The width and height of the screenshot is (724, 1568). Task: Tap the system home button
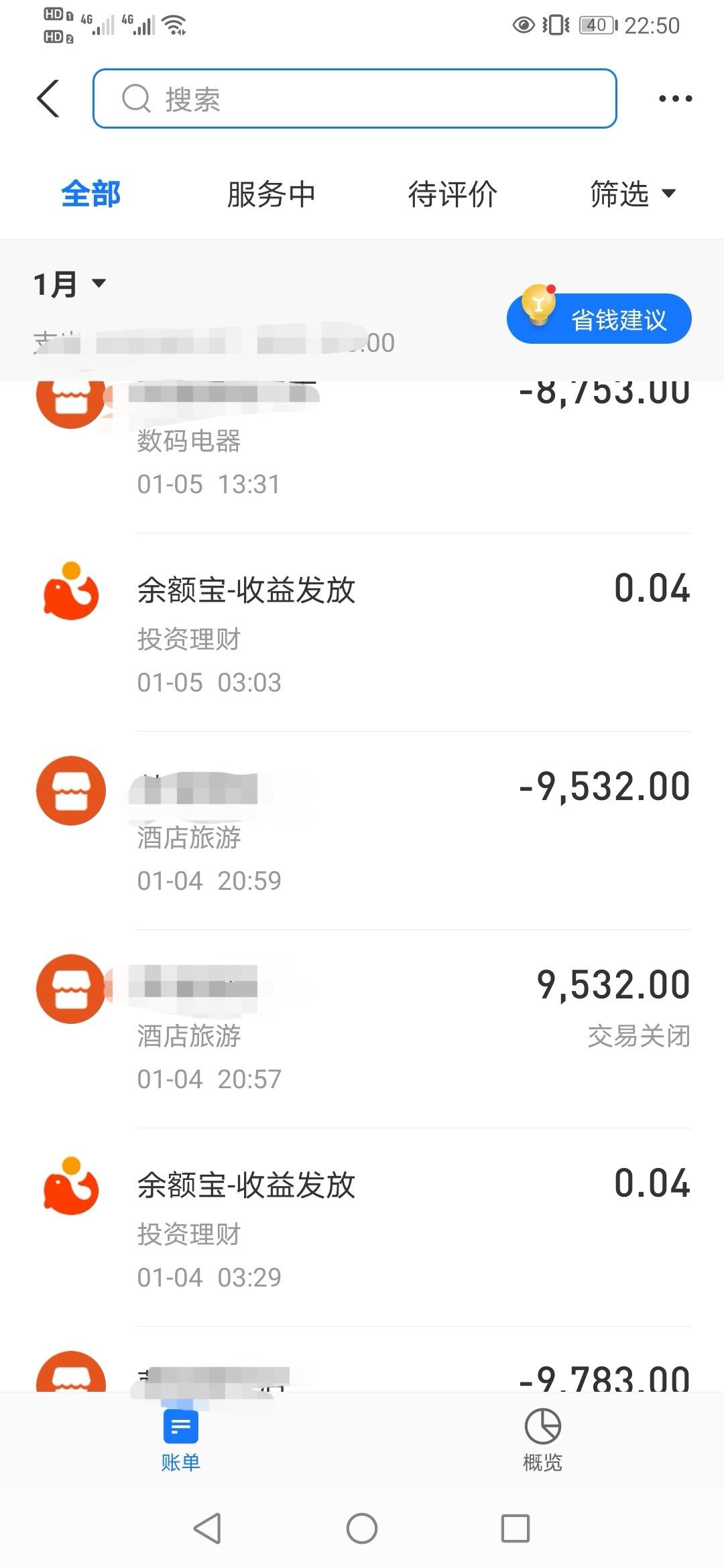(x=362, y=1528)
